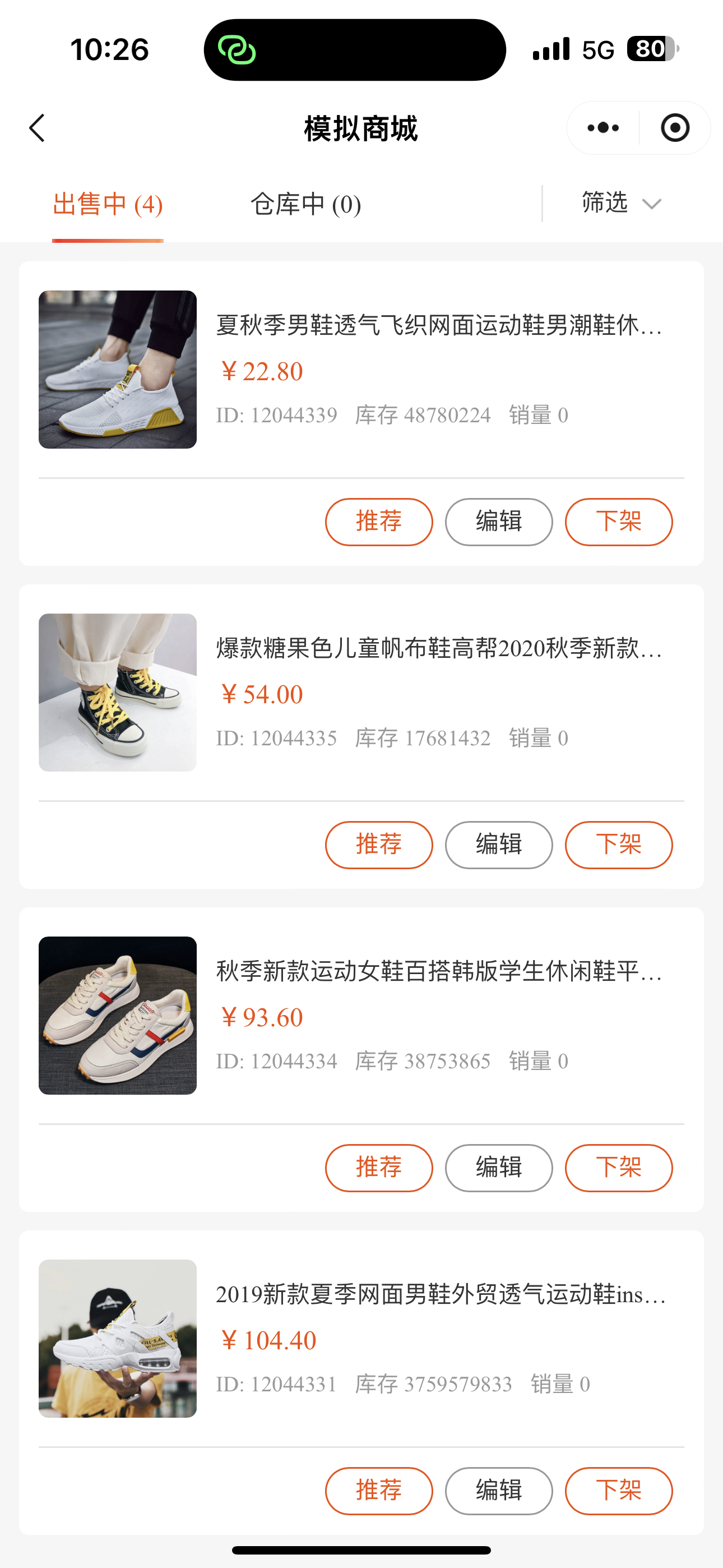
Task: Open the white and yellow sneaker product image
Action: coord(118,370)
